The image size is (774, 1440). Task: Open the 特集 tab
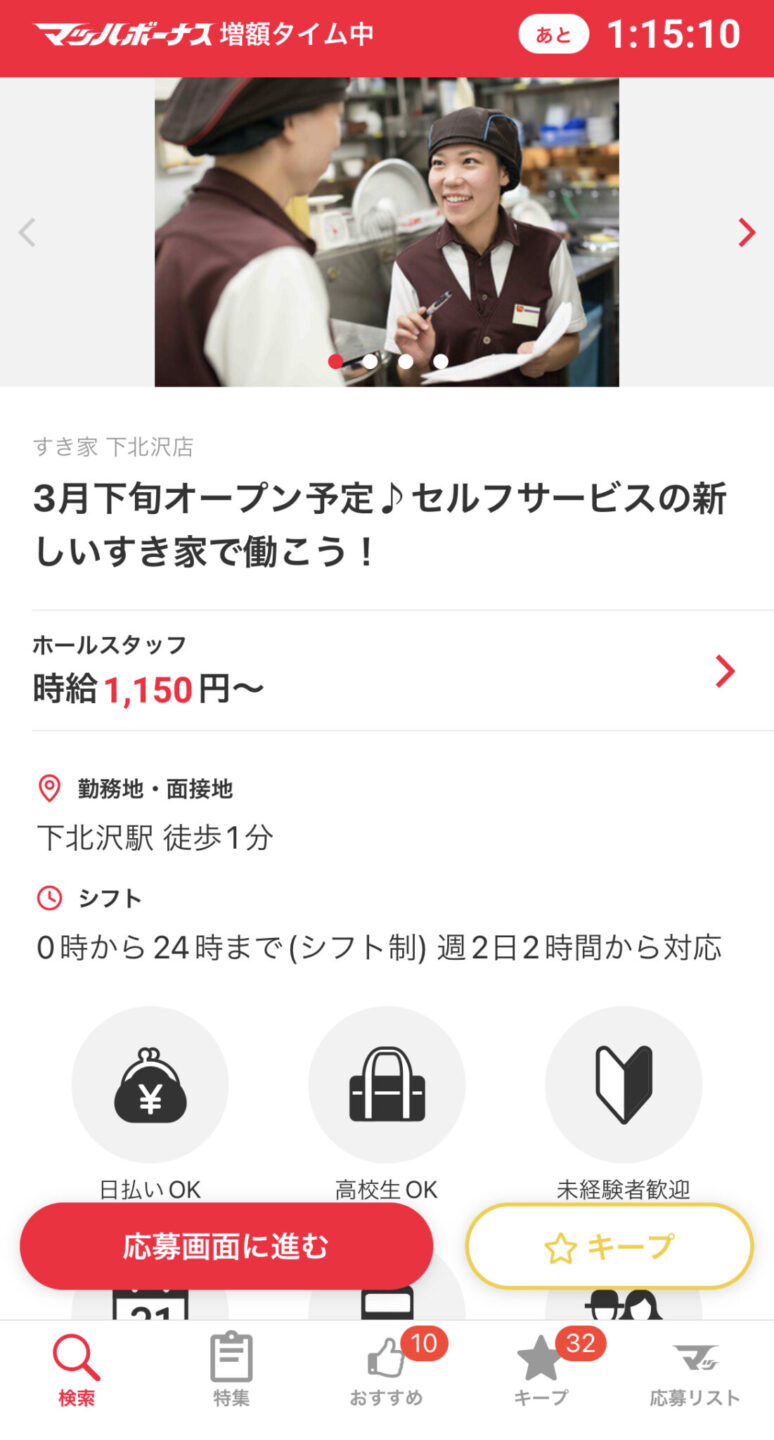231,1370
